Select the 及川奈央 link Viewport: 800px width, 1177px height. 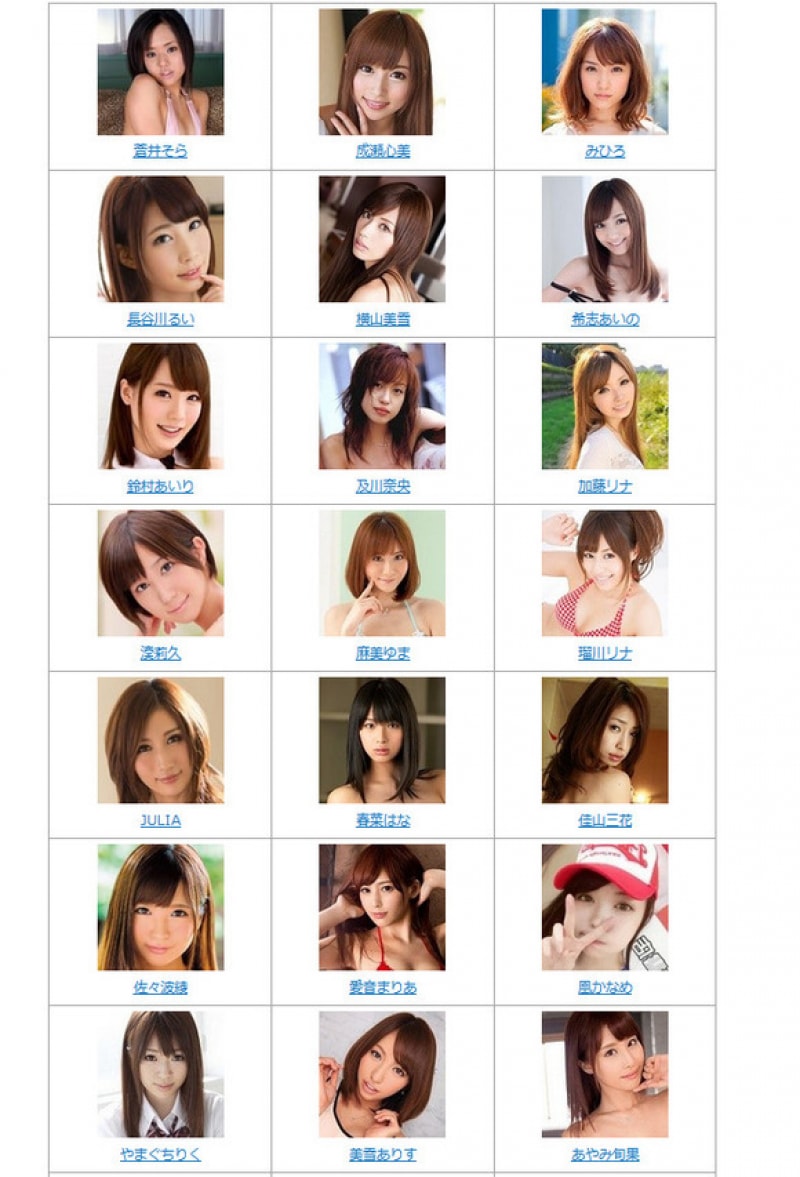383,486
